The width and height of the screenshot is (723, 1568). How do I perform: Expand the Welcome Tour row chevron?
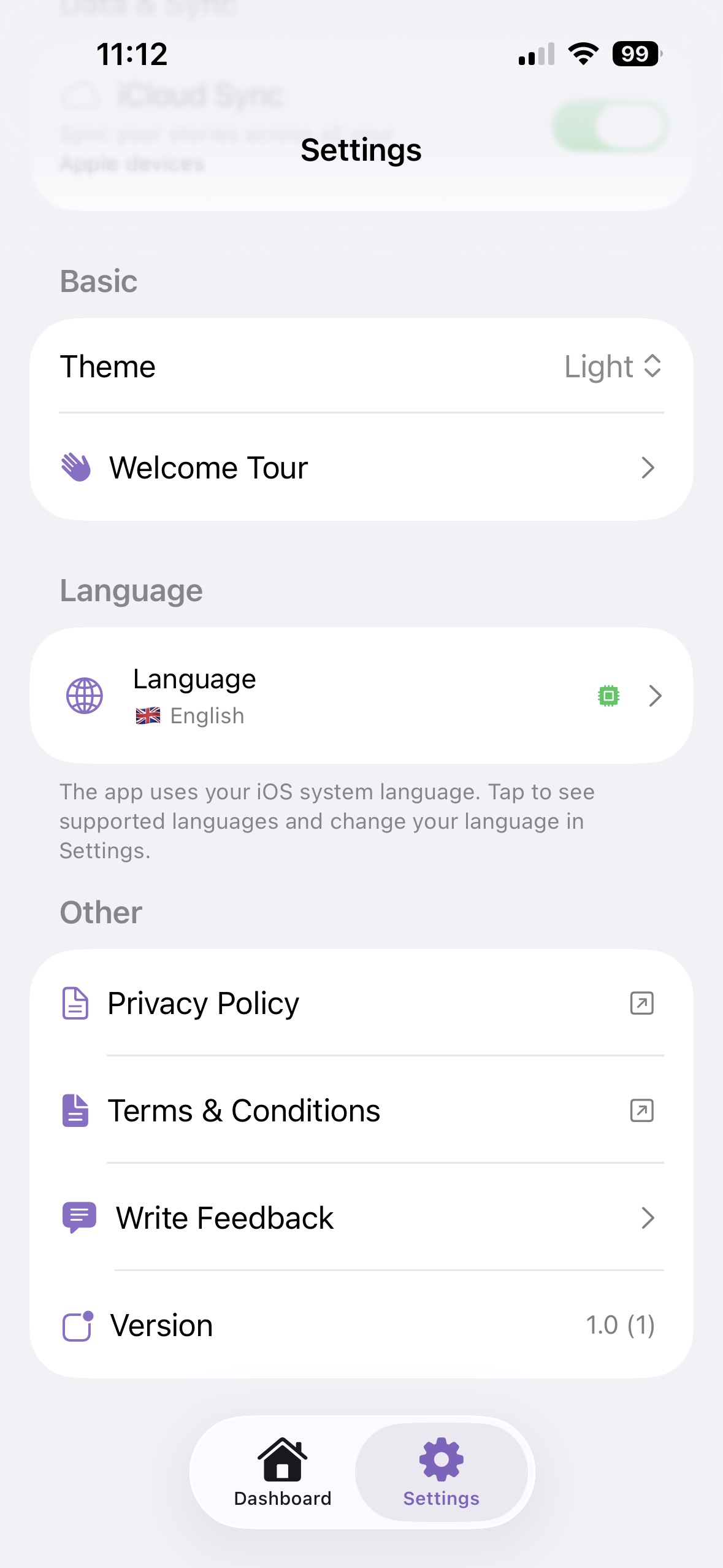648,467
